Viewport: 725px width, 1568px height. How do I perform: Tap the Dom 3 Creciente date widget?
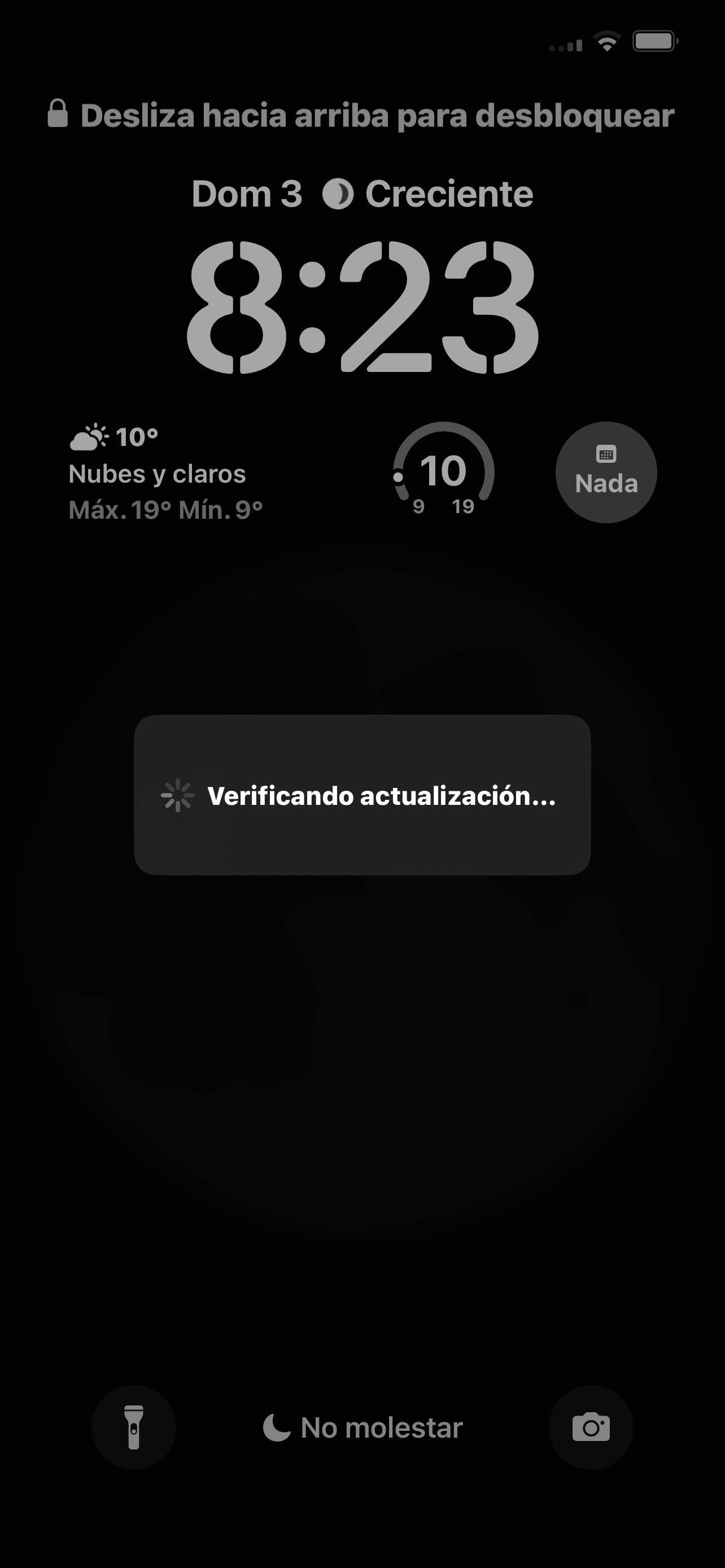point(362,194)
